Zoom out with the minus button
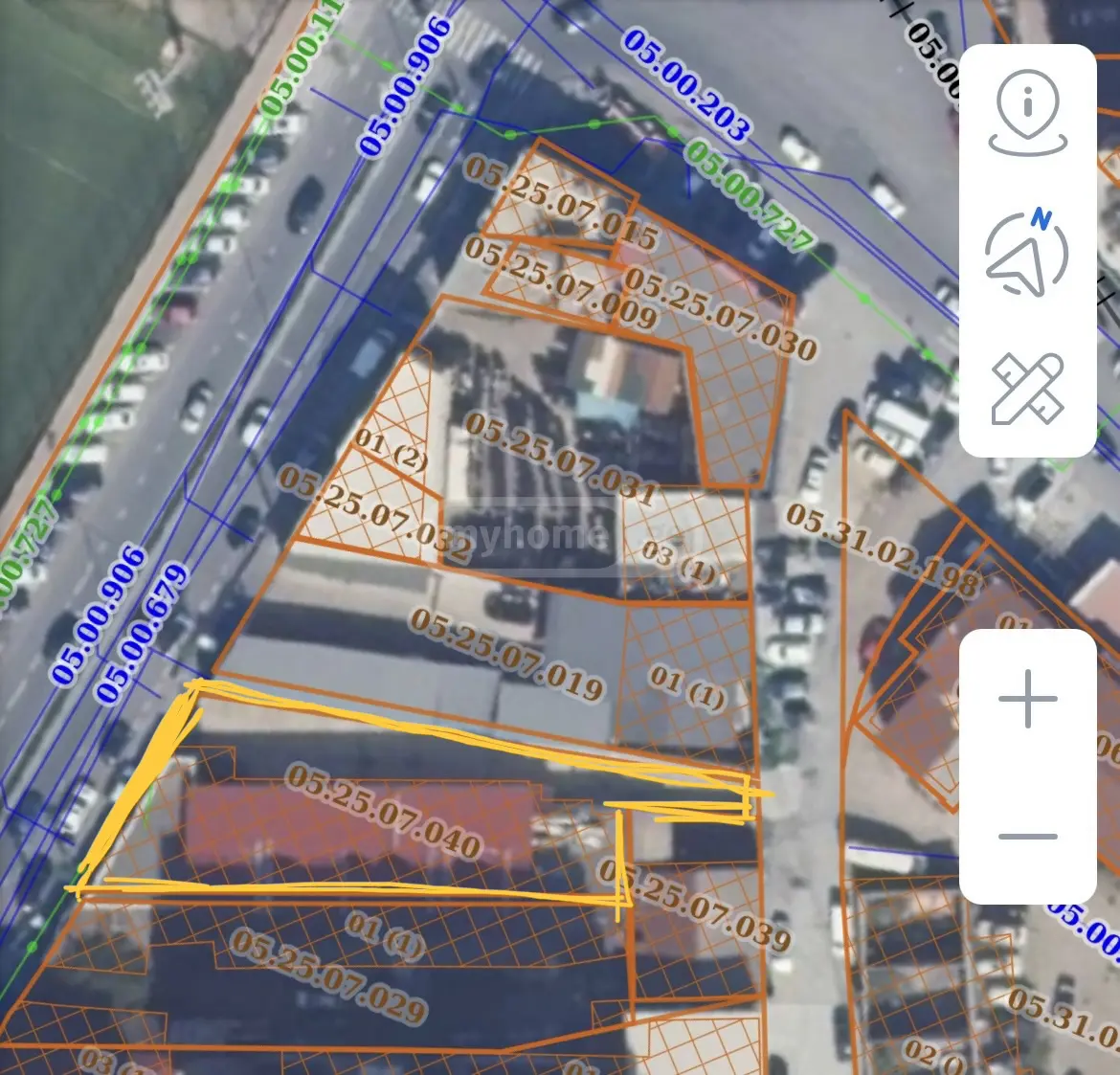The image size is (1120, 1075). click(1028, 837)
